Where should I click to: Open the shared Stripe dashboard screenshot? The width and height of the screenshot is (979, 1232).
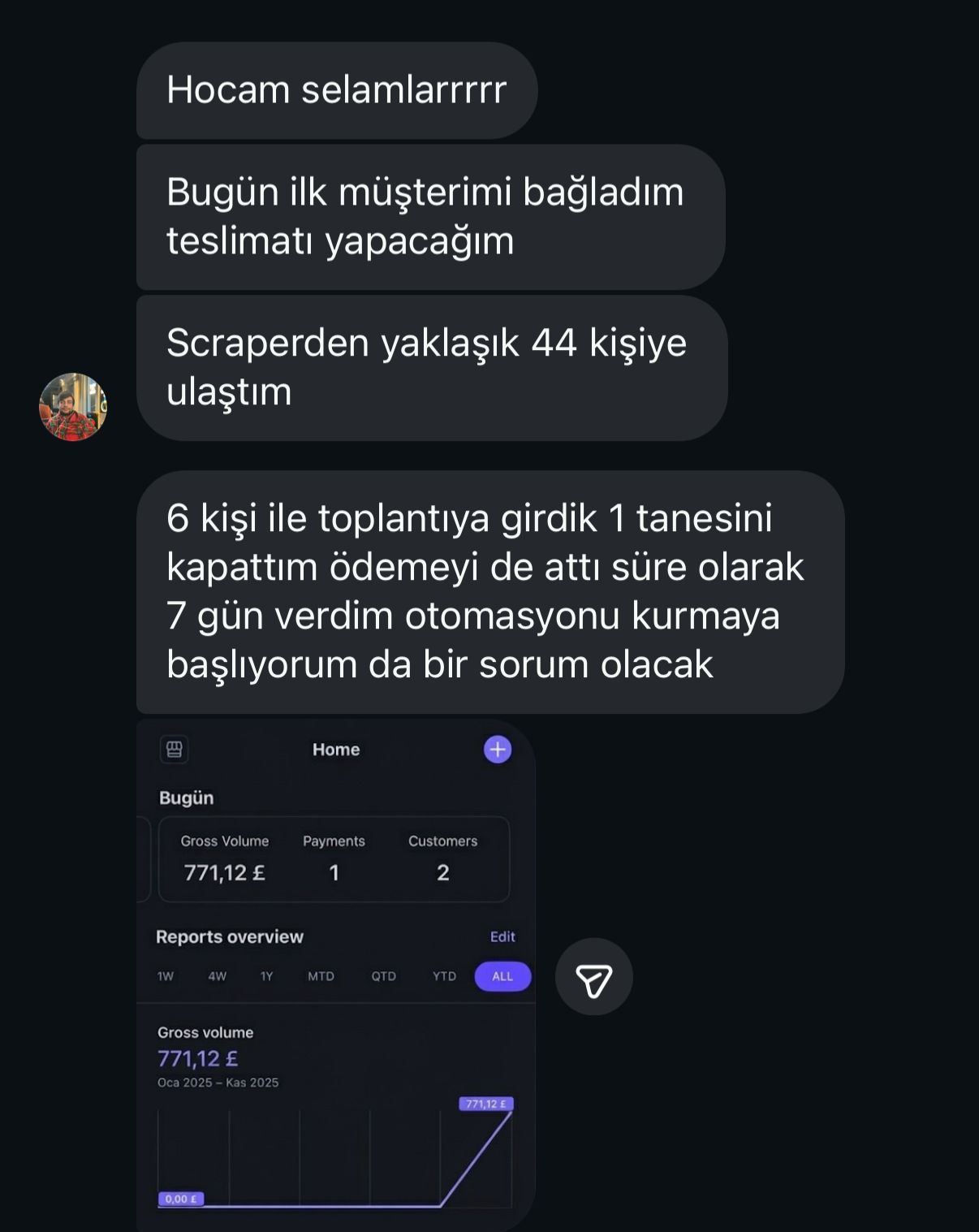[x=335, y=975]
